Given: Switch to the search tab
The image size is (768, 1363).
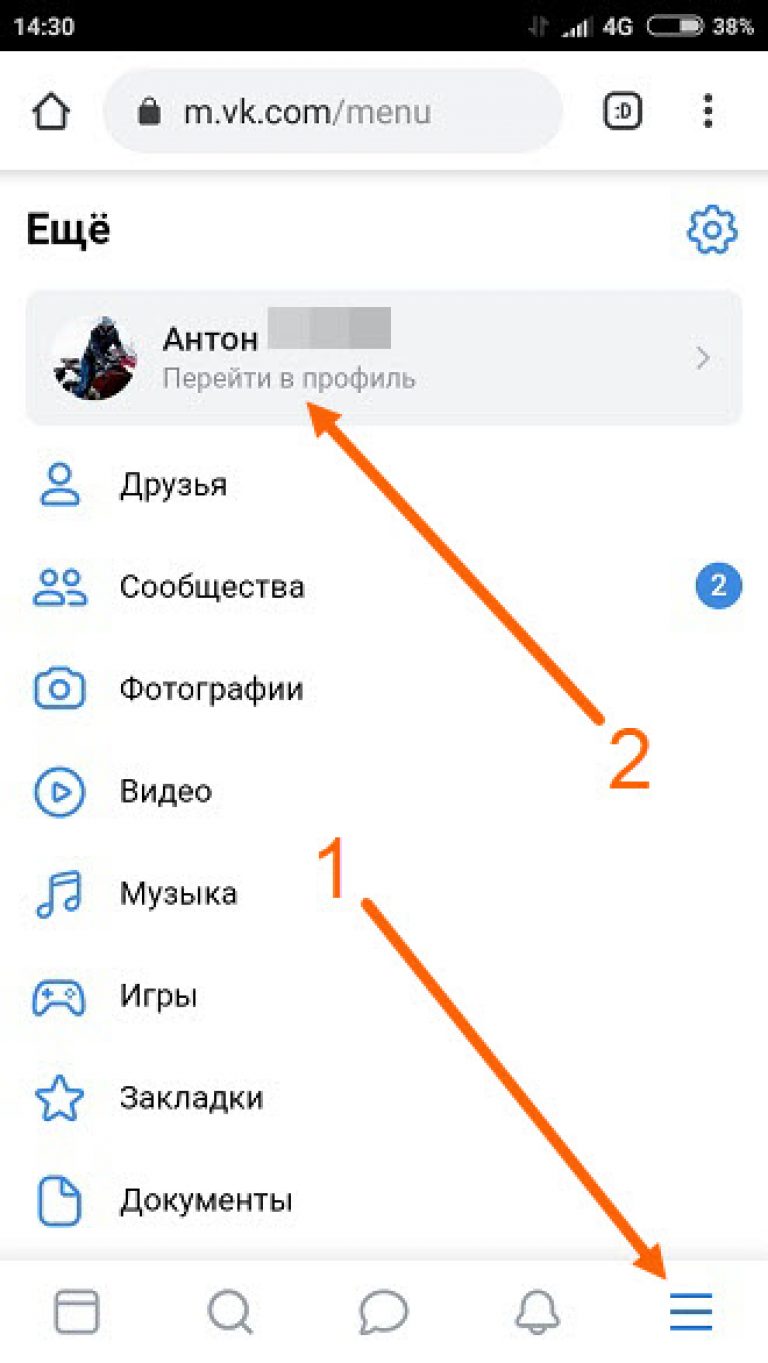Looking at the screenshot, I should click(230, 1311).
